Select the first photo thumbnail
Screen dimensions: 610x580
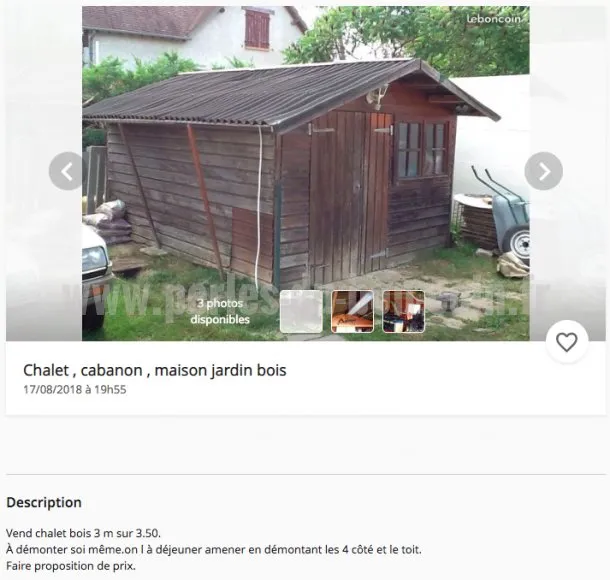point(301,311)
